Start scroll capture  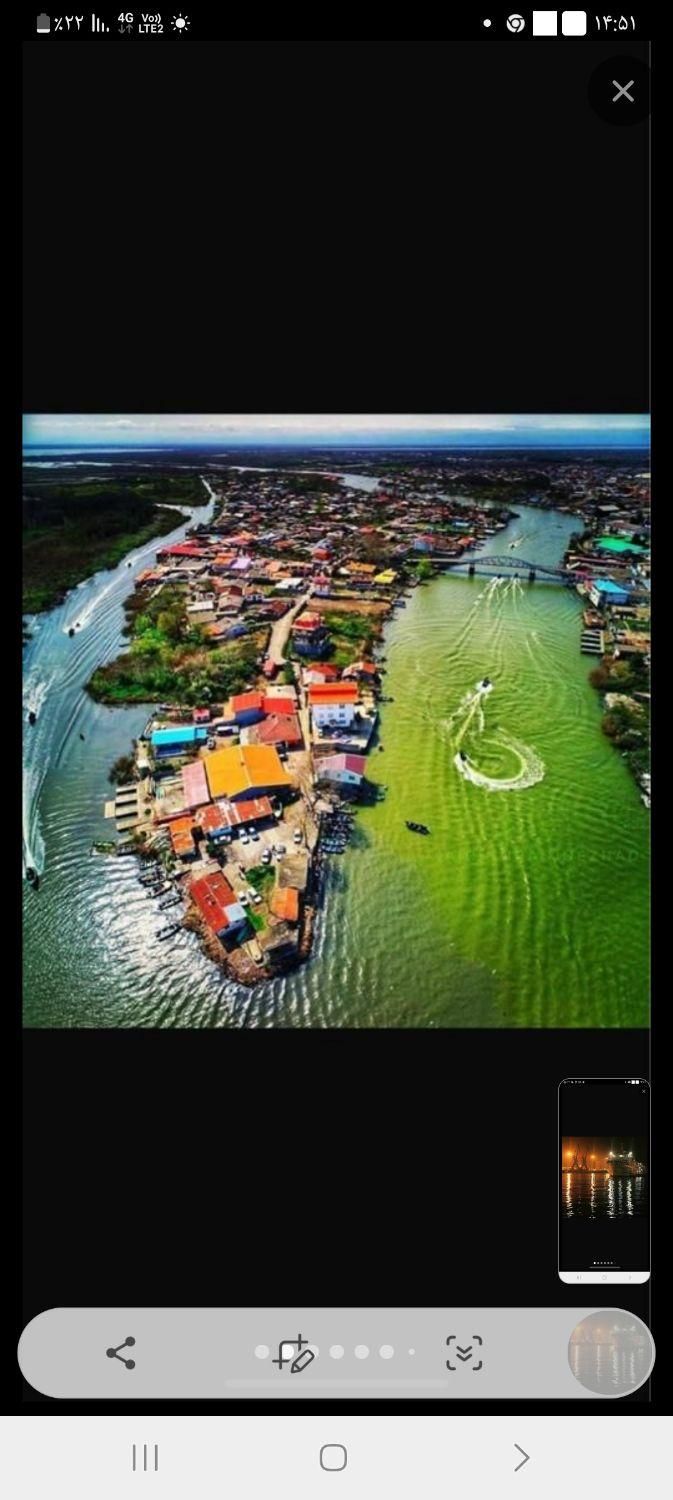click(464, 1353)
